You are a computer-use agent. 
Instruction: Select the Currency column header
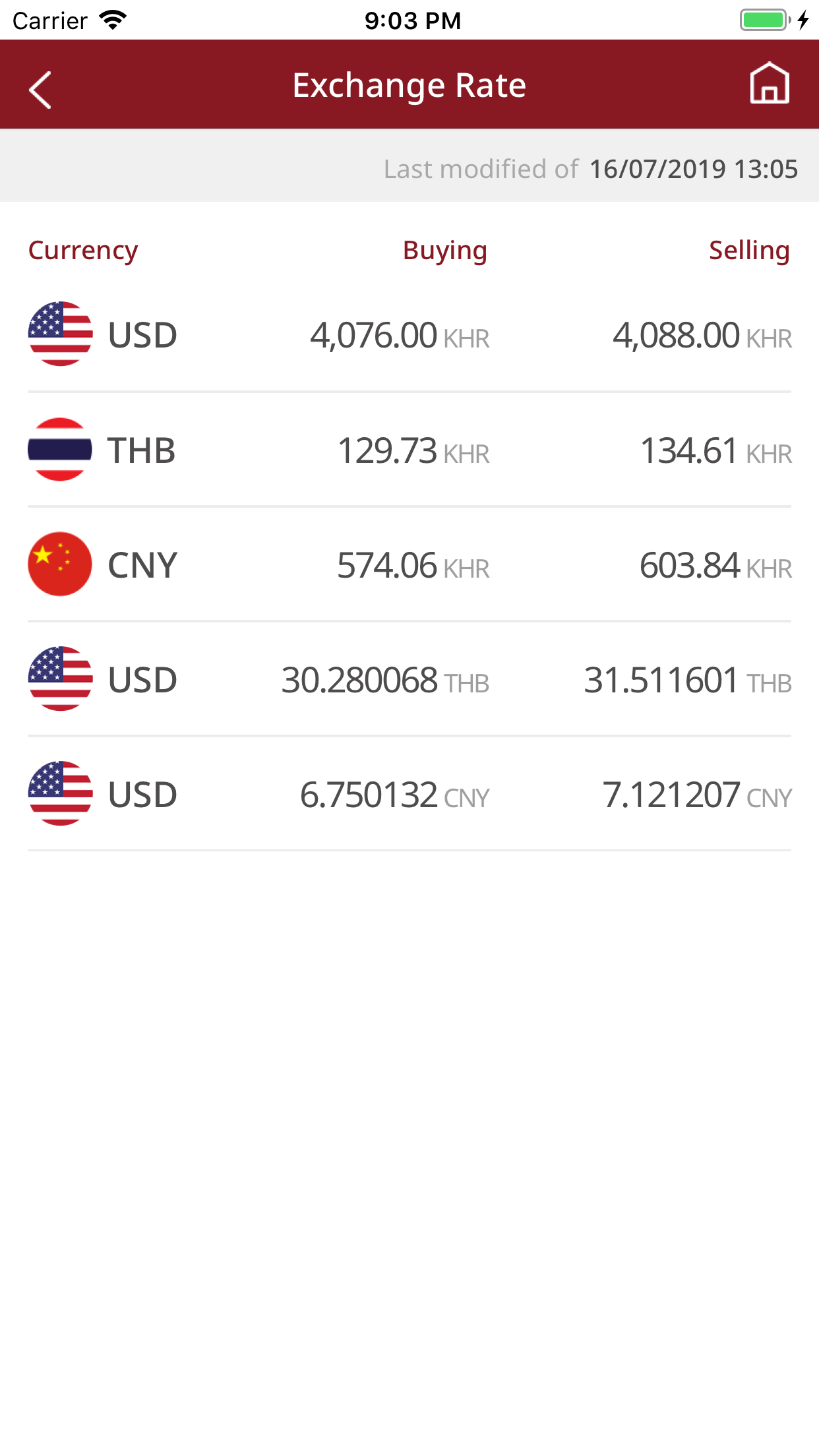(x=82, y=250)
